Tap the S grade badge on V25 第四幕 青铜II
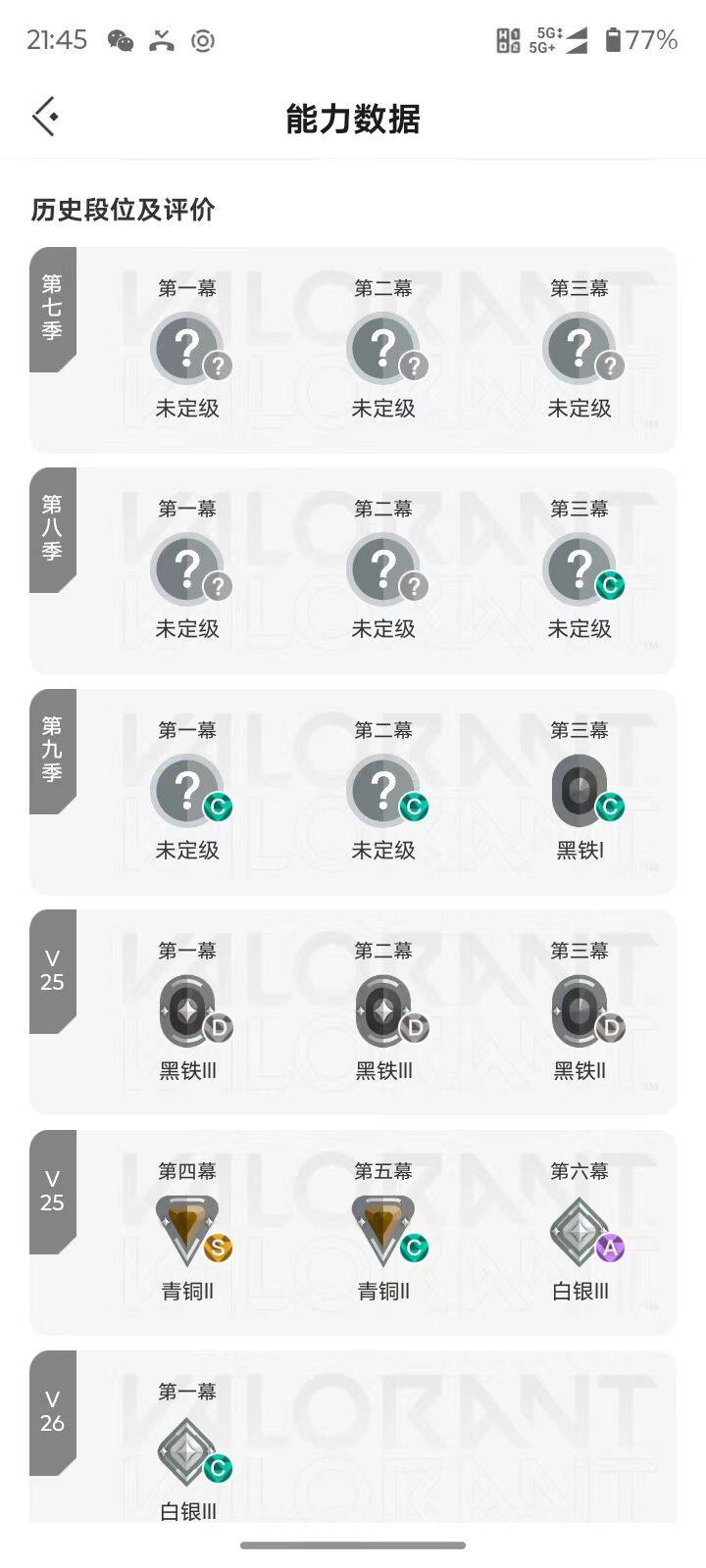The width and height of the screenshot is (706, 1568). click(x=218, y=1247)
